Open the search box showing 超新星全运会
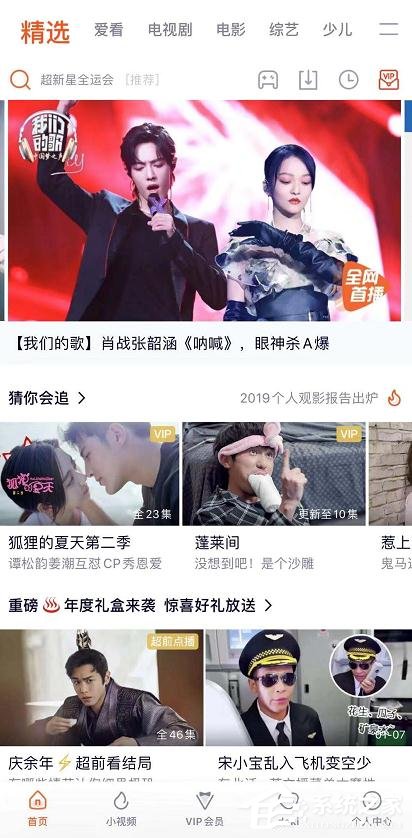Screen dimensions: 412x838 click(x=128, y=80)
